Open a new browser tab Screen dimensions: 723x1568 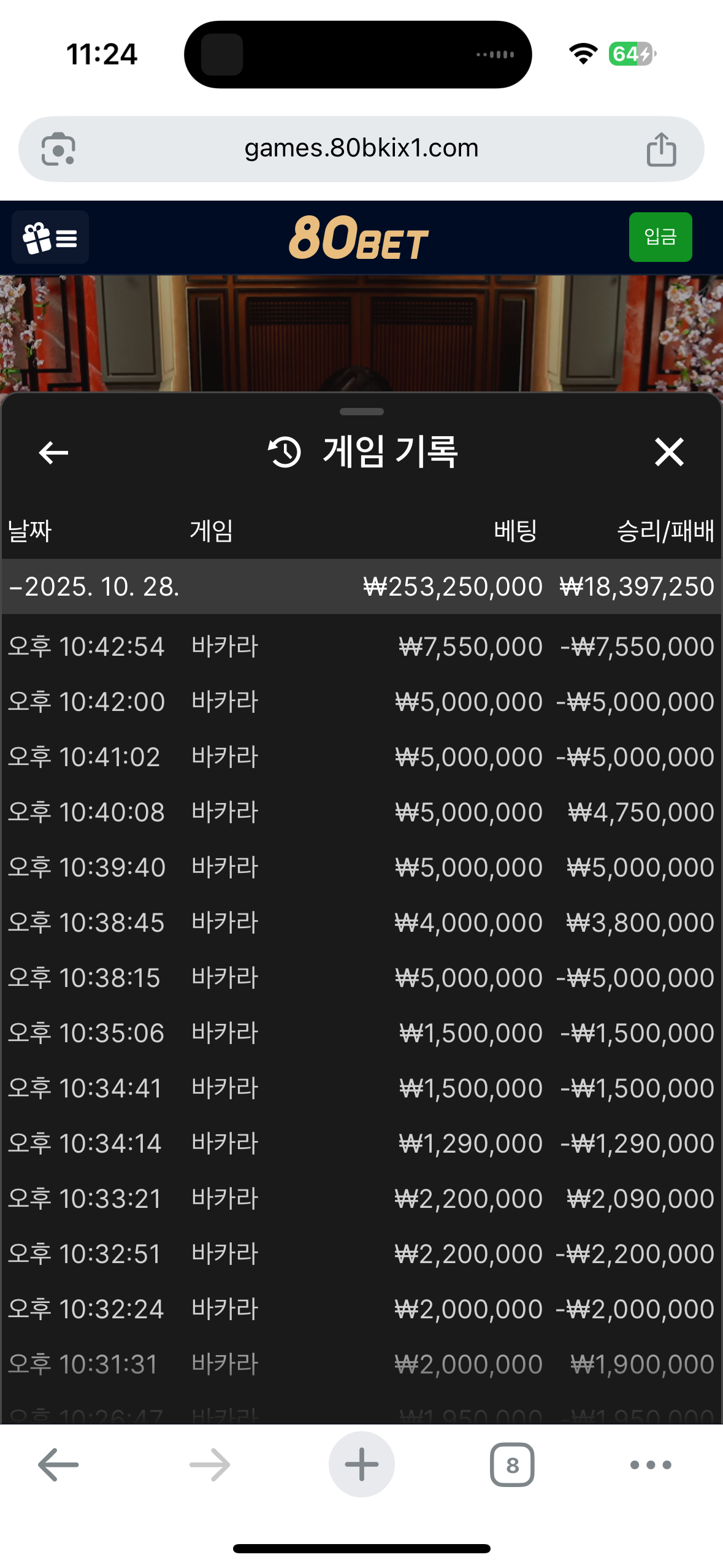click(x=361, y=1464)
